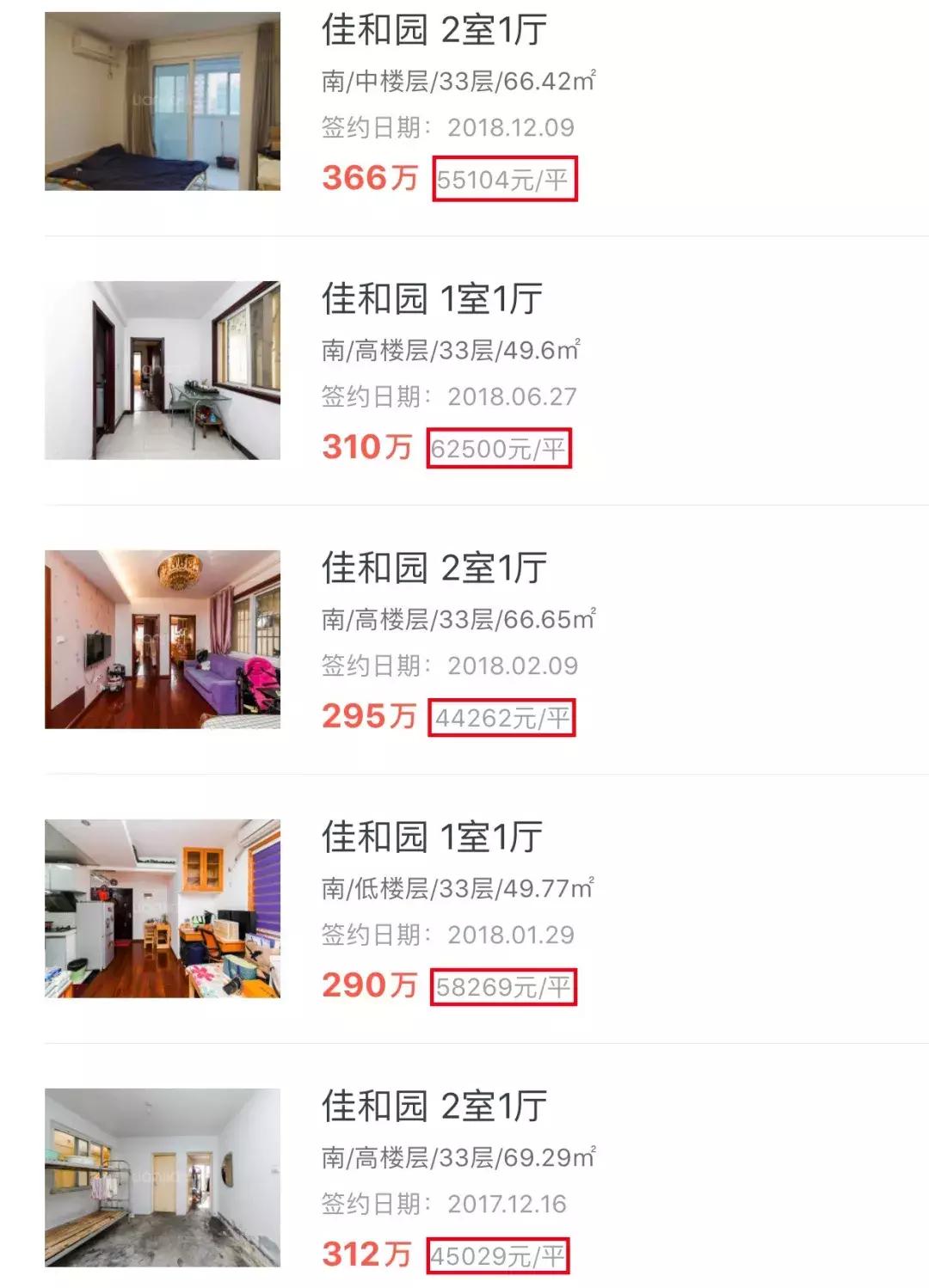Click the 58269元/平 unit price label
This screenshot has height=1288, width=929.
point(506,987)
